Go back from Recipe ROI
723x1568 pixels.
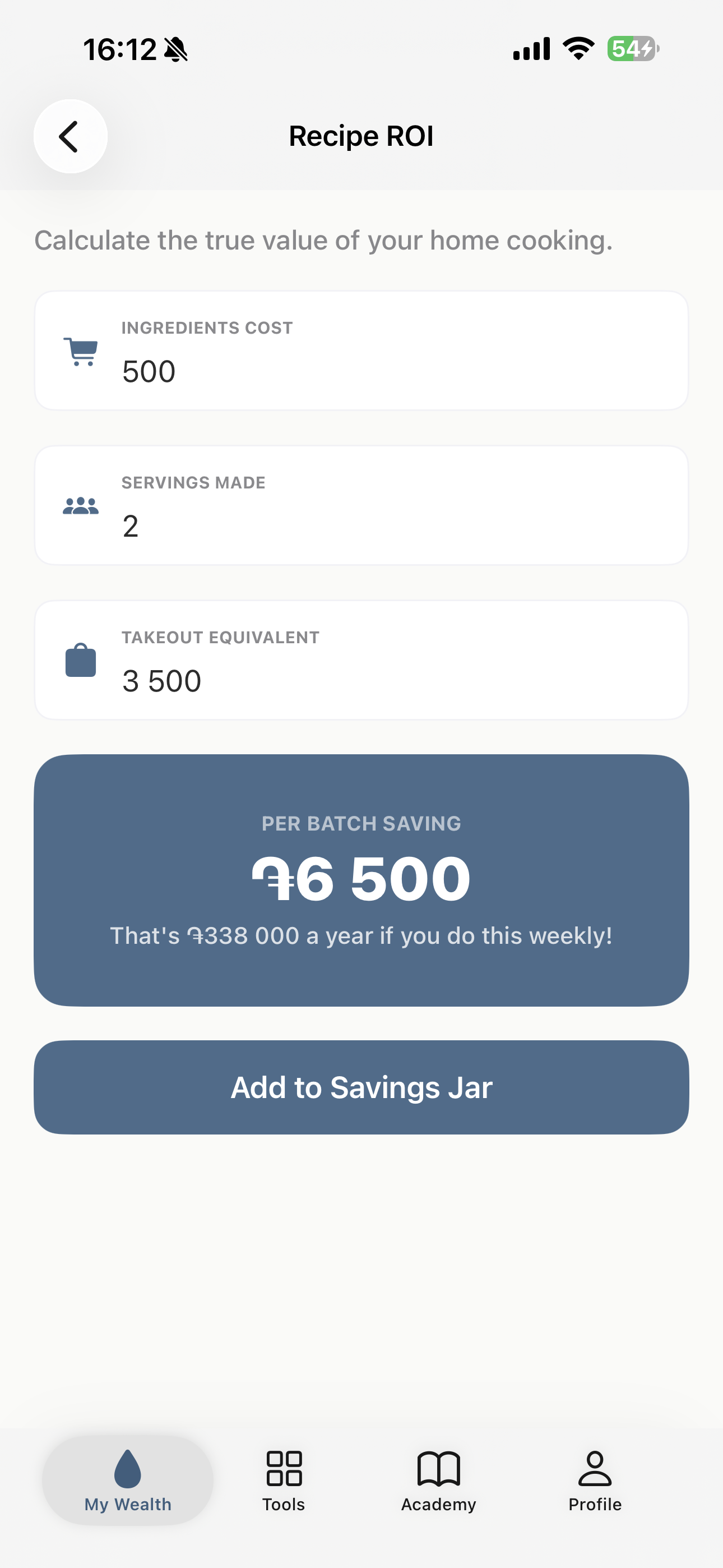coord(71,136)
